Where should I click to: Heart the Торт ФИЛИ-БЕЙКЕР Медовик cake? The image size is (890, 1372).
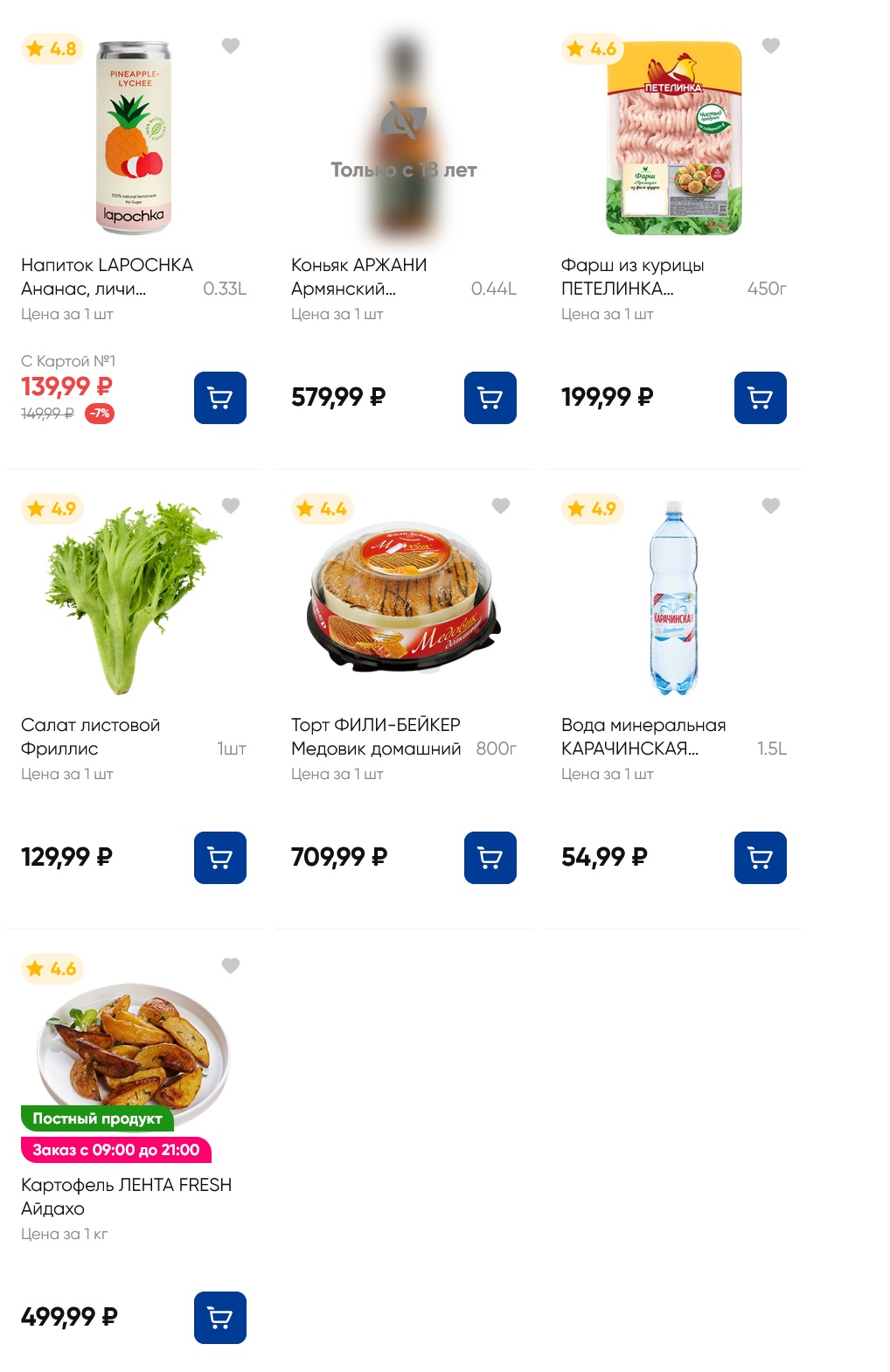(x=501, y=505)
